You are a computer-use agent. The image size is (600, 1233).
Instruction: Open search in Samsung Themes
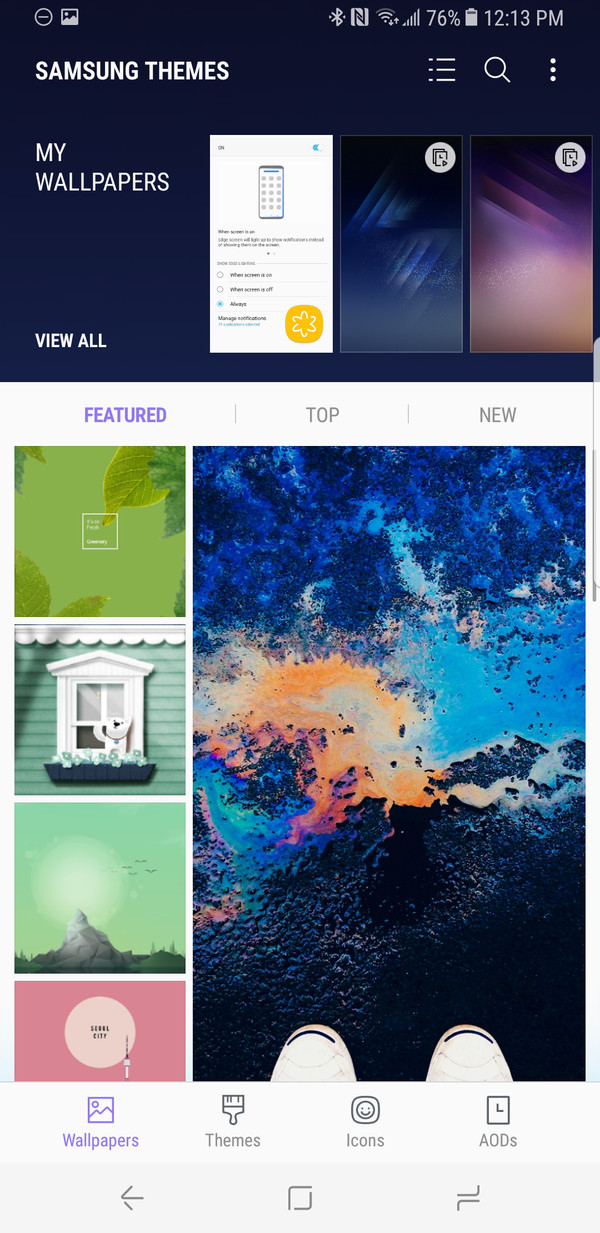(x=497, y=70)
